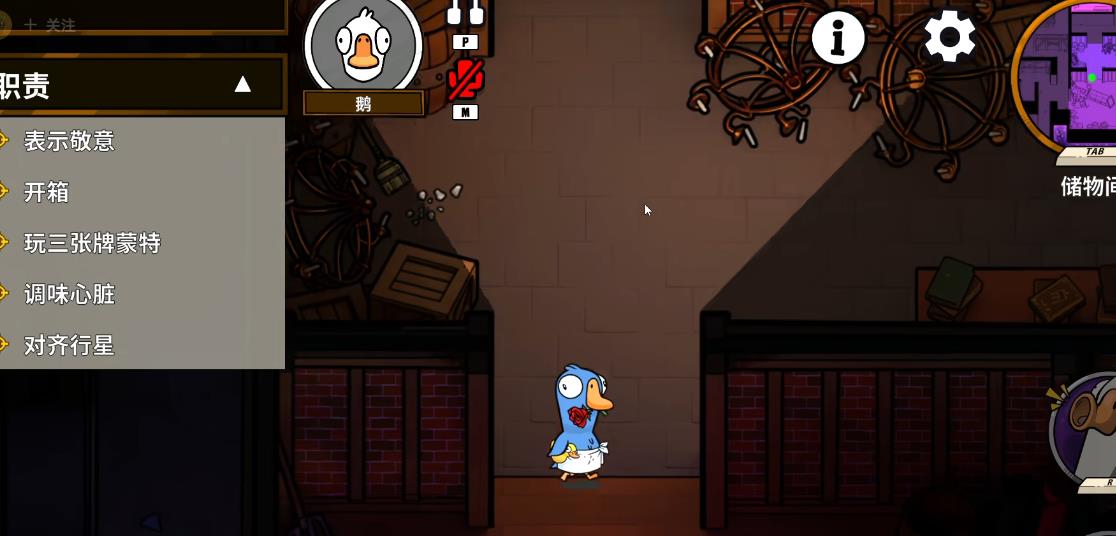Open the game settings gear

[x=949, y=38]
